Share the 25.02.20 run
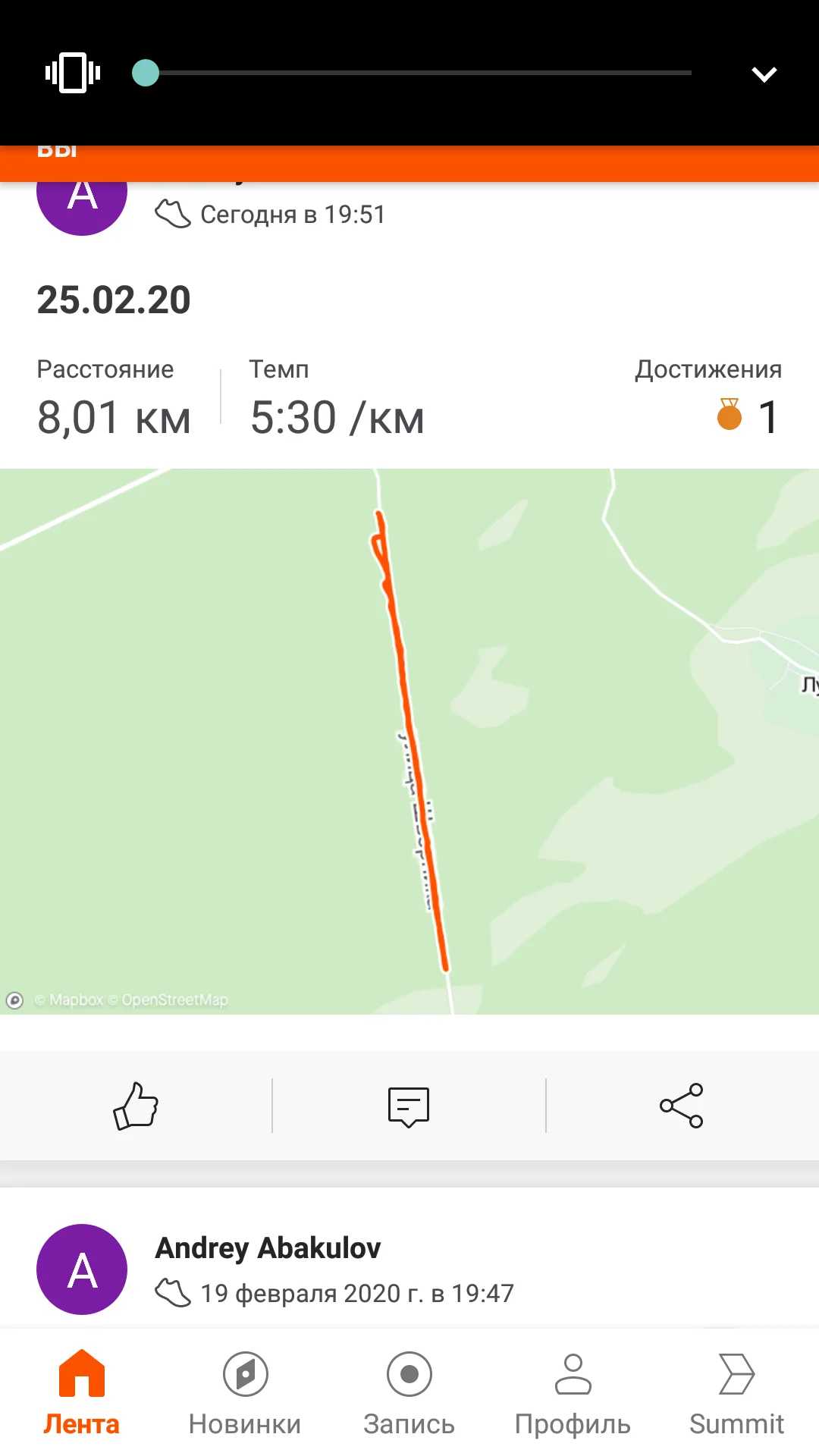 coord(681,1106)
